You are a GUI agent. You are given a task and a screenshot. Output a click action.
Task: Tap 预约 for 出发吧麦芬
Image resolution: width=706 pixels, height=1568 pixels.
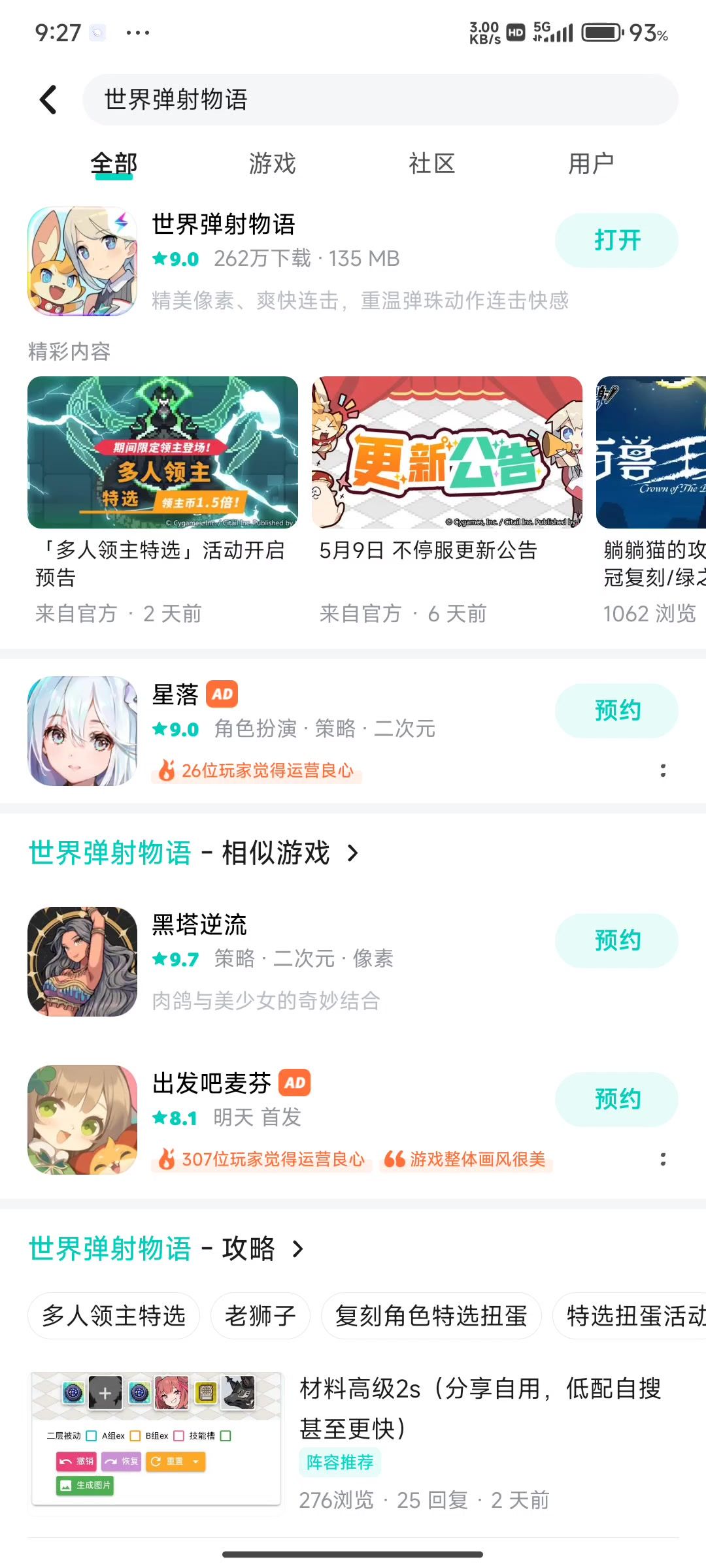tap(616, 1100)
